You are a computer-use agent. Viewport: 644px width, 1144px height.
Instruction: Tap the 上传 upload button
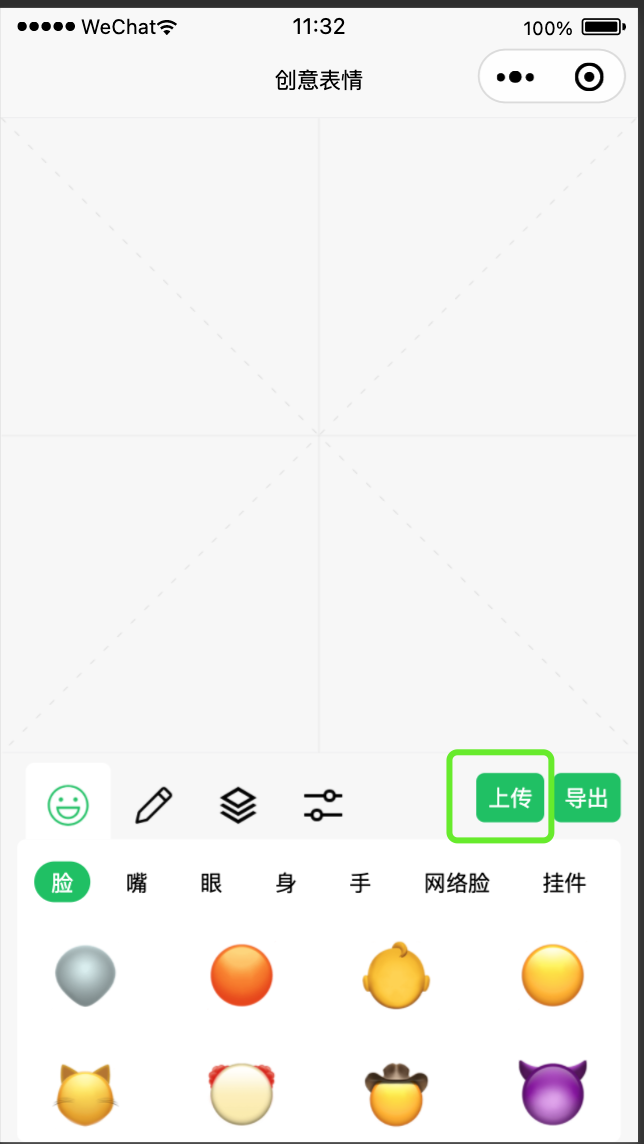tap(510, 798)
